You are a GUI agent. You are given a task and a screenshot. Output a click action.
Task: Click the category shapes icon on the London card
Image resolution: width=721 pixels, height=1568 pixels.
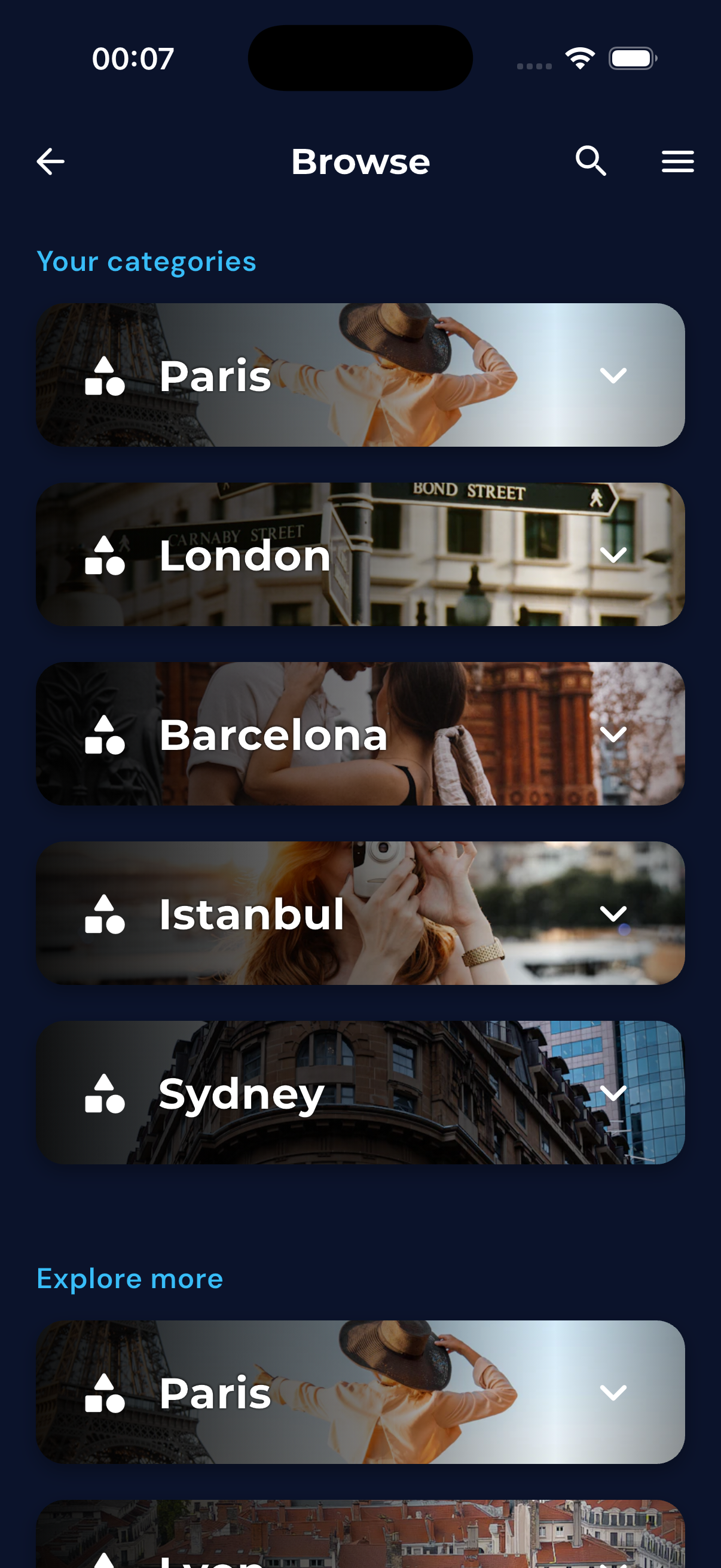pos(105,554)
